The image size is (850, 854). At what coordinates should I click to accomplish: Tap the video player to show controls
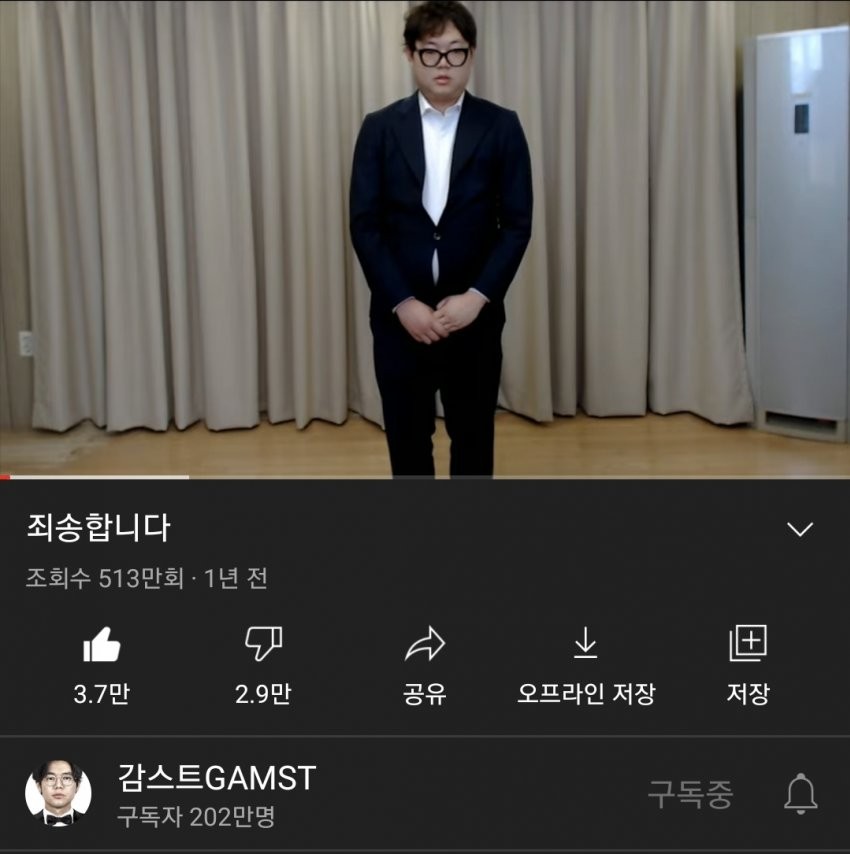click(425, 240)
